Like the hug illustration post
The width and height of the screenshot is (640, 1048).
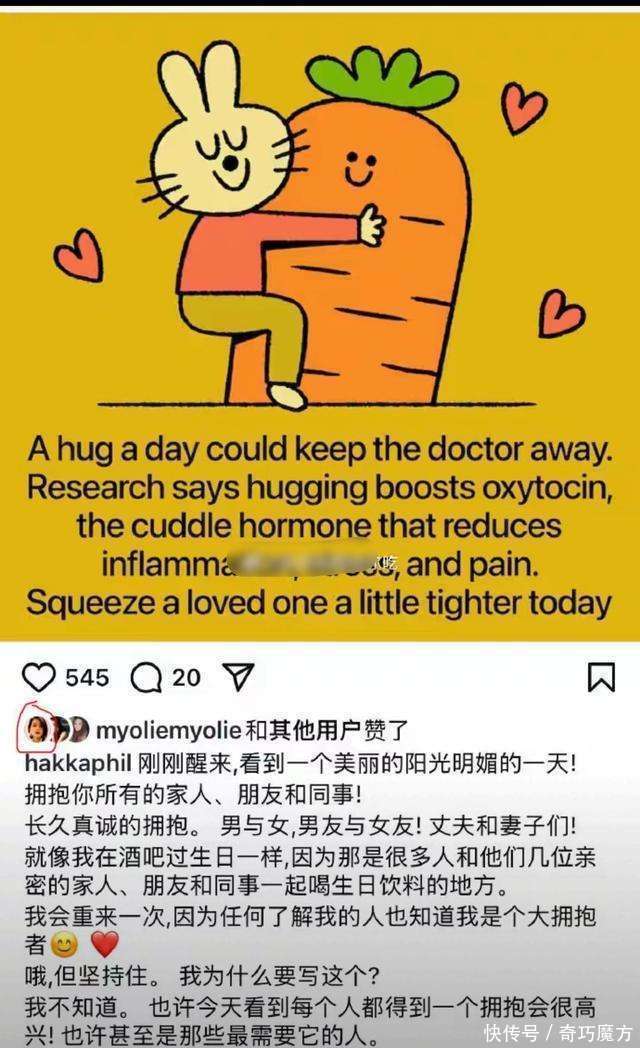click(40, 678)
